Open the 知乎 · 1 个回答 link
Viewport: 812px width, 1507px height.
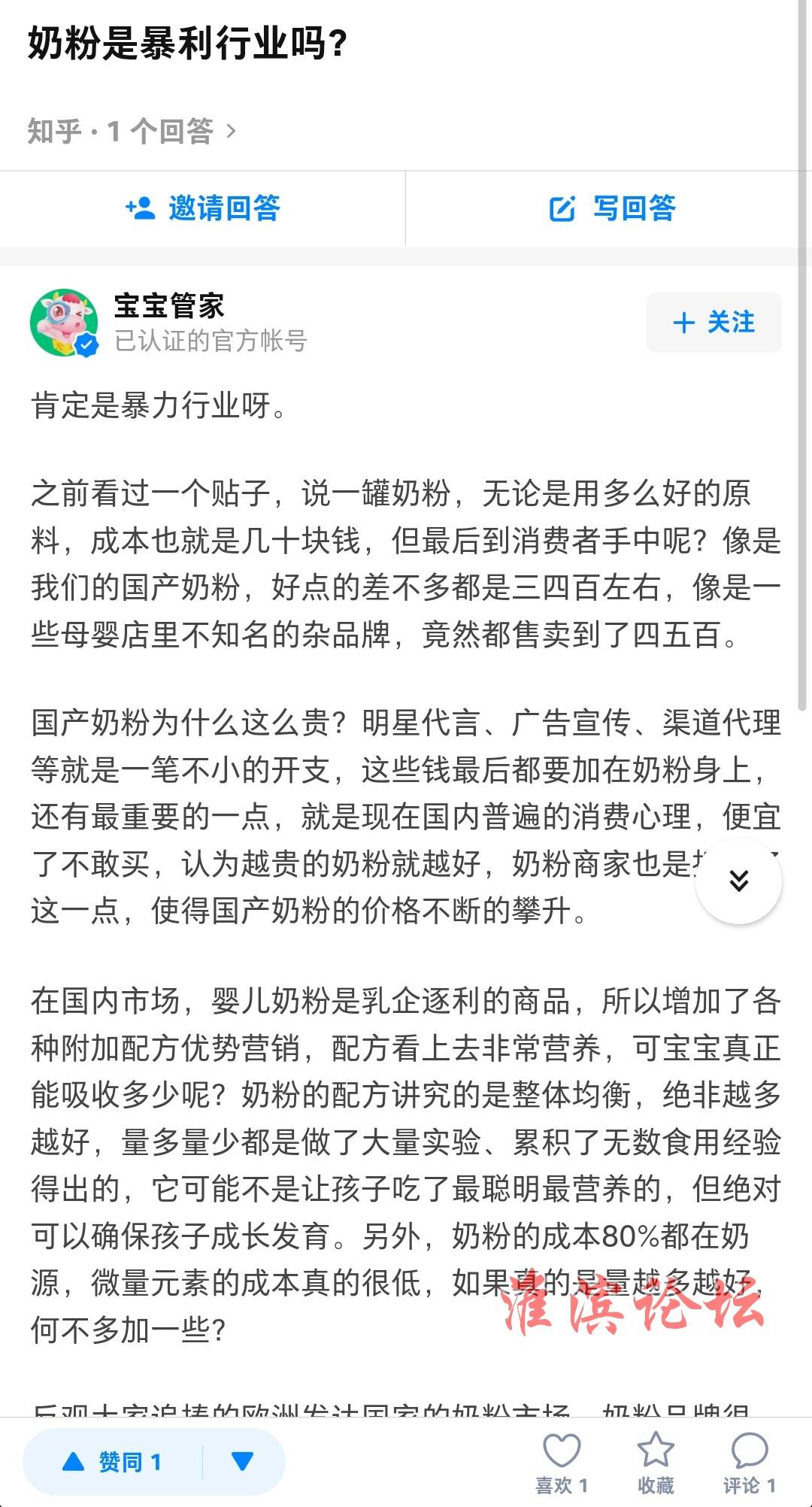(x=132, y=132)
